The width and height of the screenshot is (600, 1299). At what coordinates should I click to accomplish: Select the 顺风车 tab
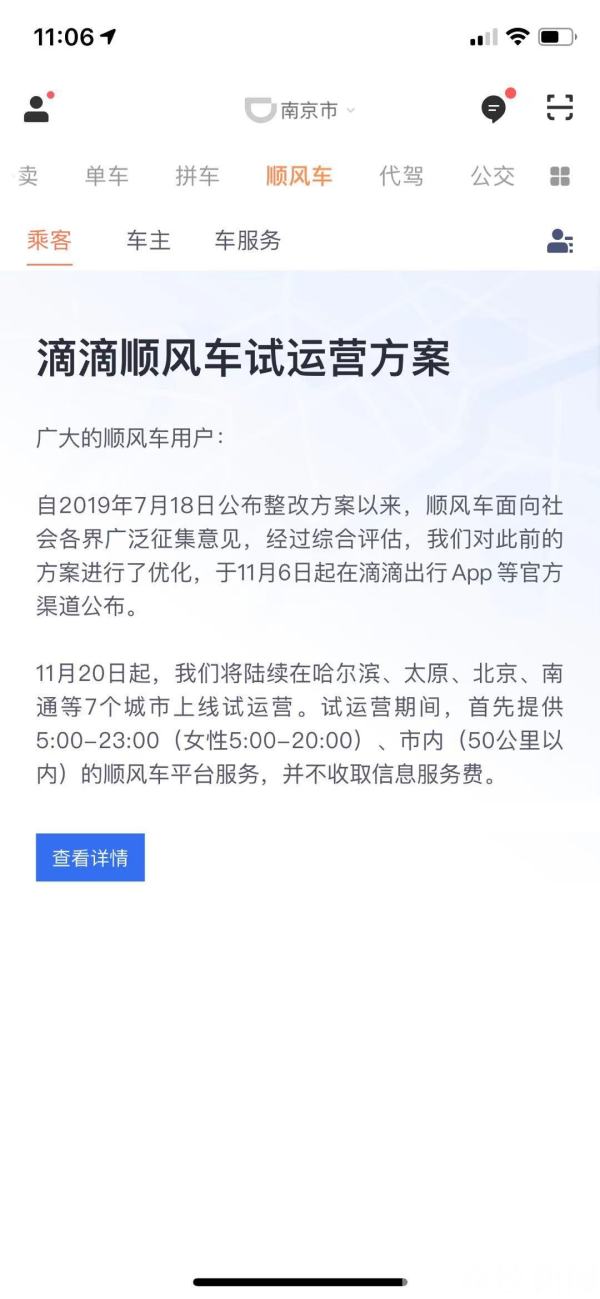click(299, 177)
